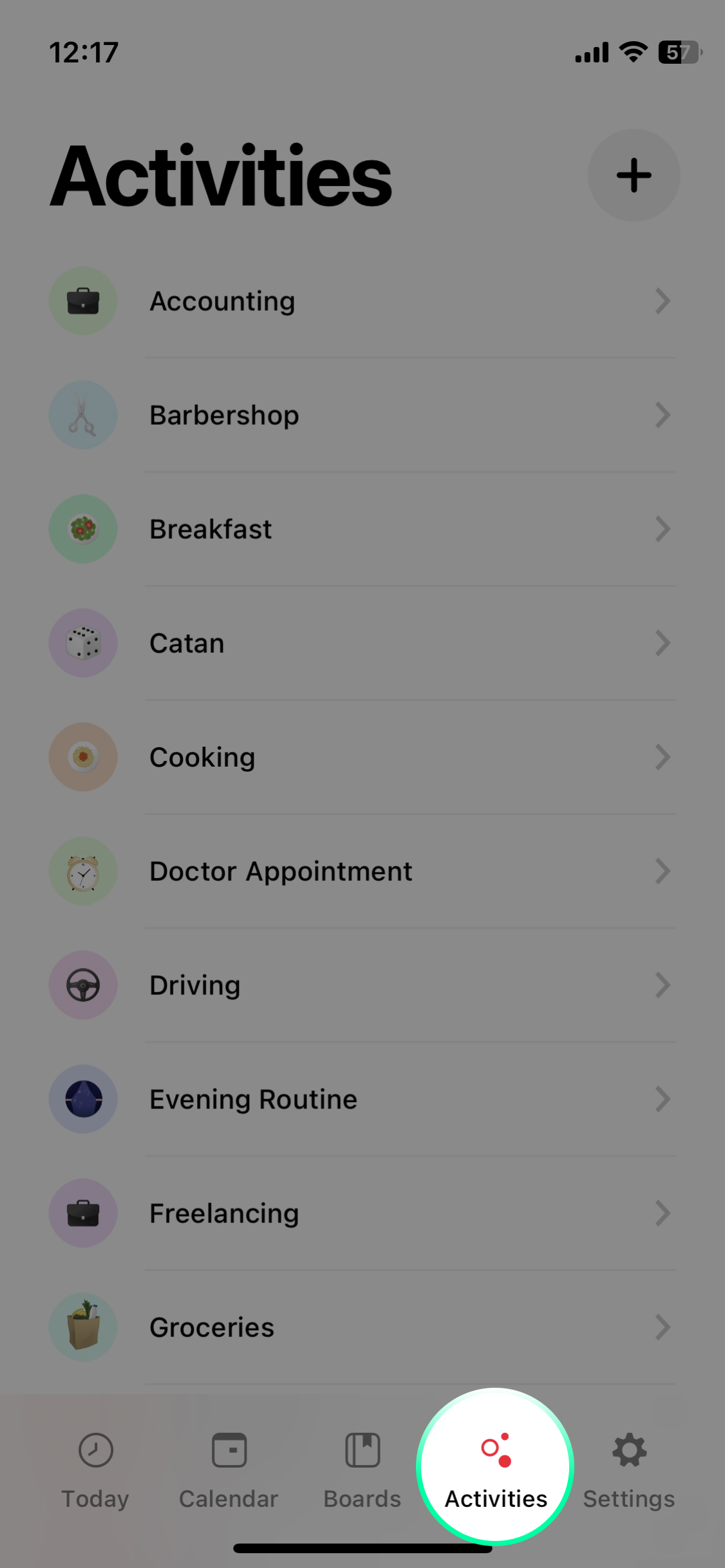
Task: Select the steering wheel icon beside Driving
Action: pyautogui.click(x=82, y=985)
